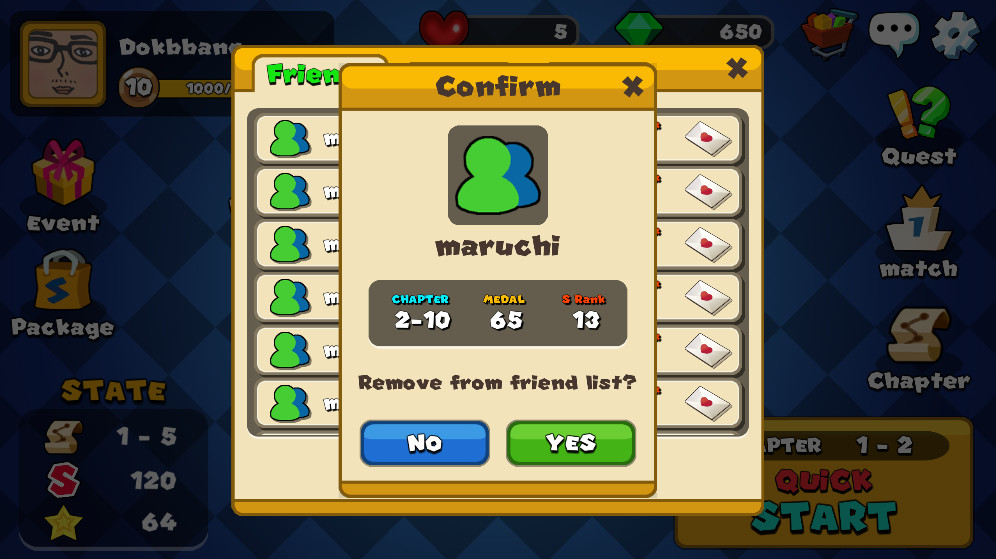Screen dimensions: 996x559
Task: Open the chat speech bubble
Action: pyautogui.click(x=893, y=34)
